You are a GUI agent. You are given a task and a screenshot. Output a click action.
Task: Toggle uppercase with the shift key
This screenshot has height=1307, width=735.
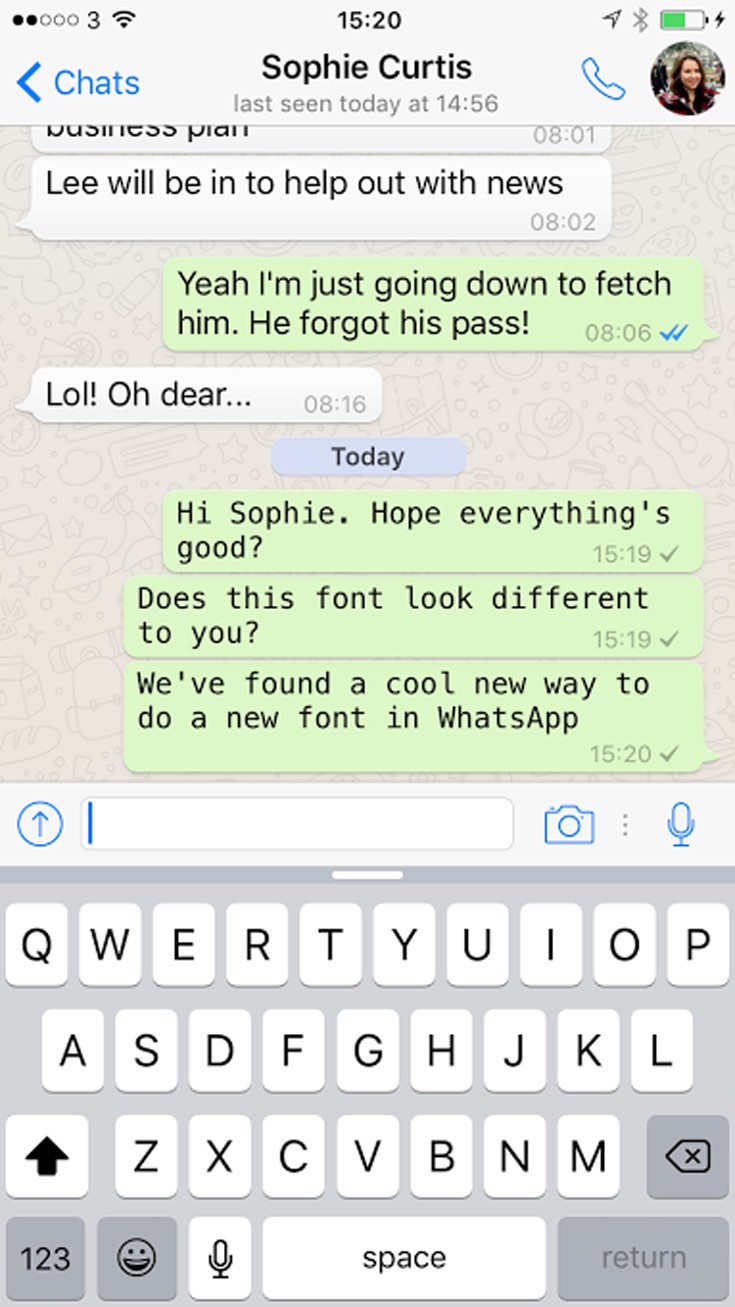coord(46,1157)
